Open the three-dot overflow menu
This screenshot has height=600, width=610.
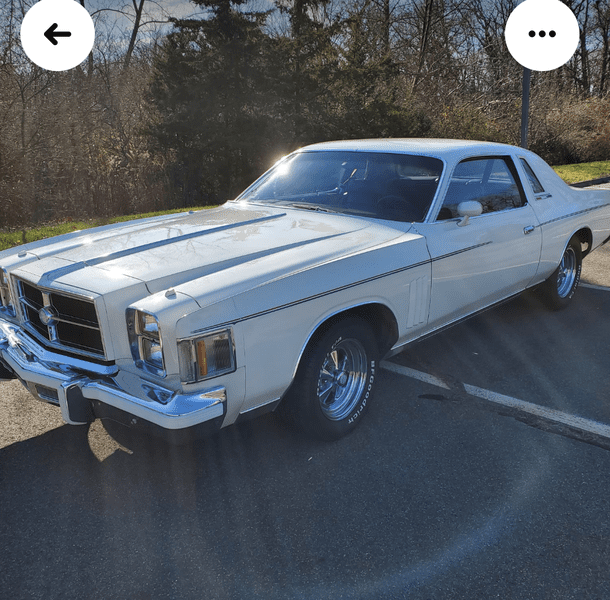point(541,34)
